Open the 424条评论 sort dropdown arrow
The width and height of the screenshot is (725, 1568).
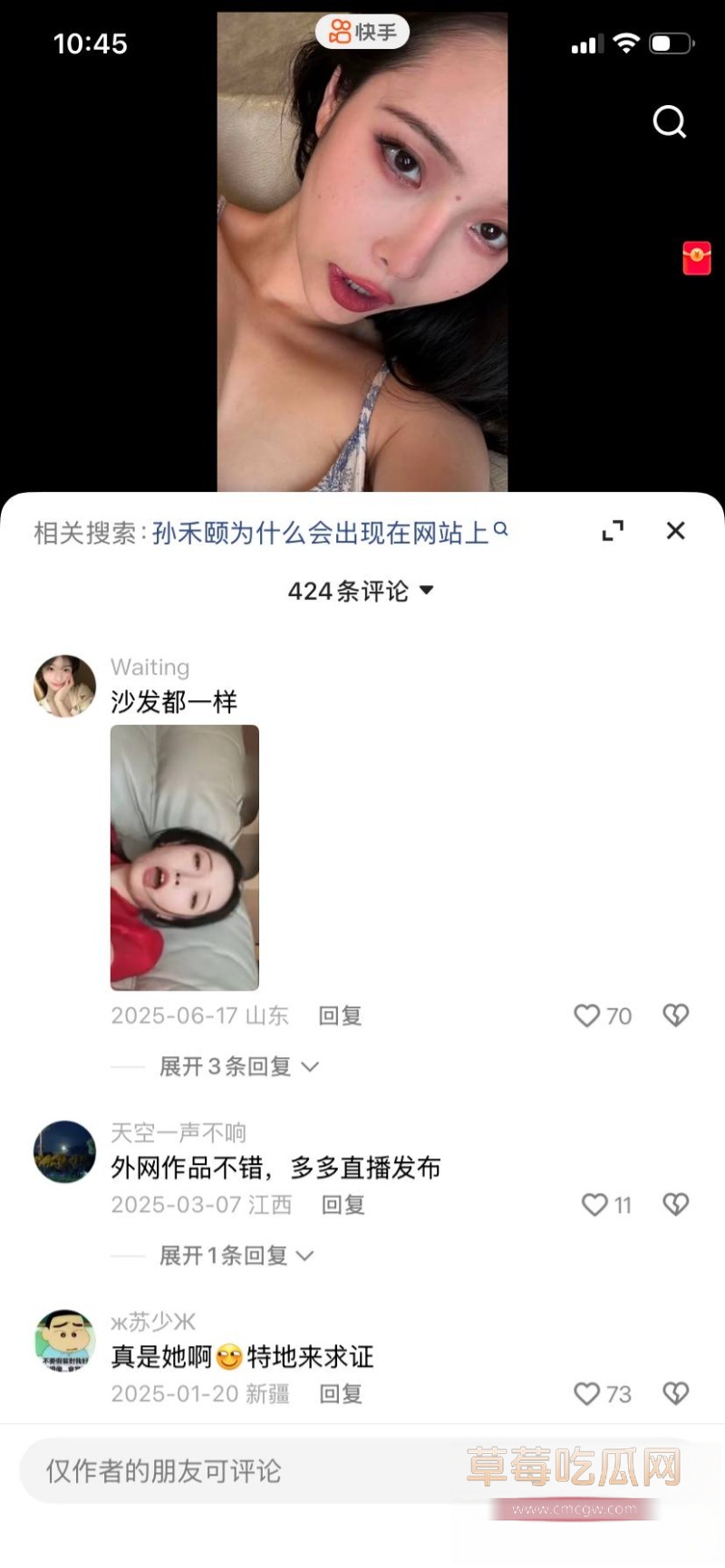tap(426, 591)
